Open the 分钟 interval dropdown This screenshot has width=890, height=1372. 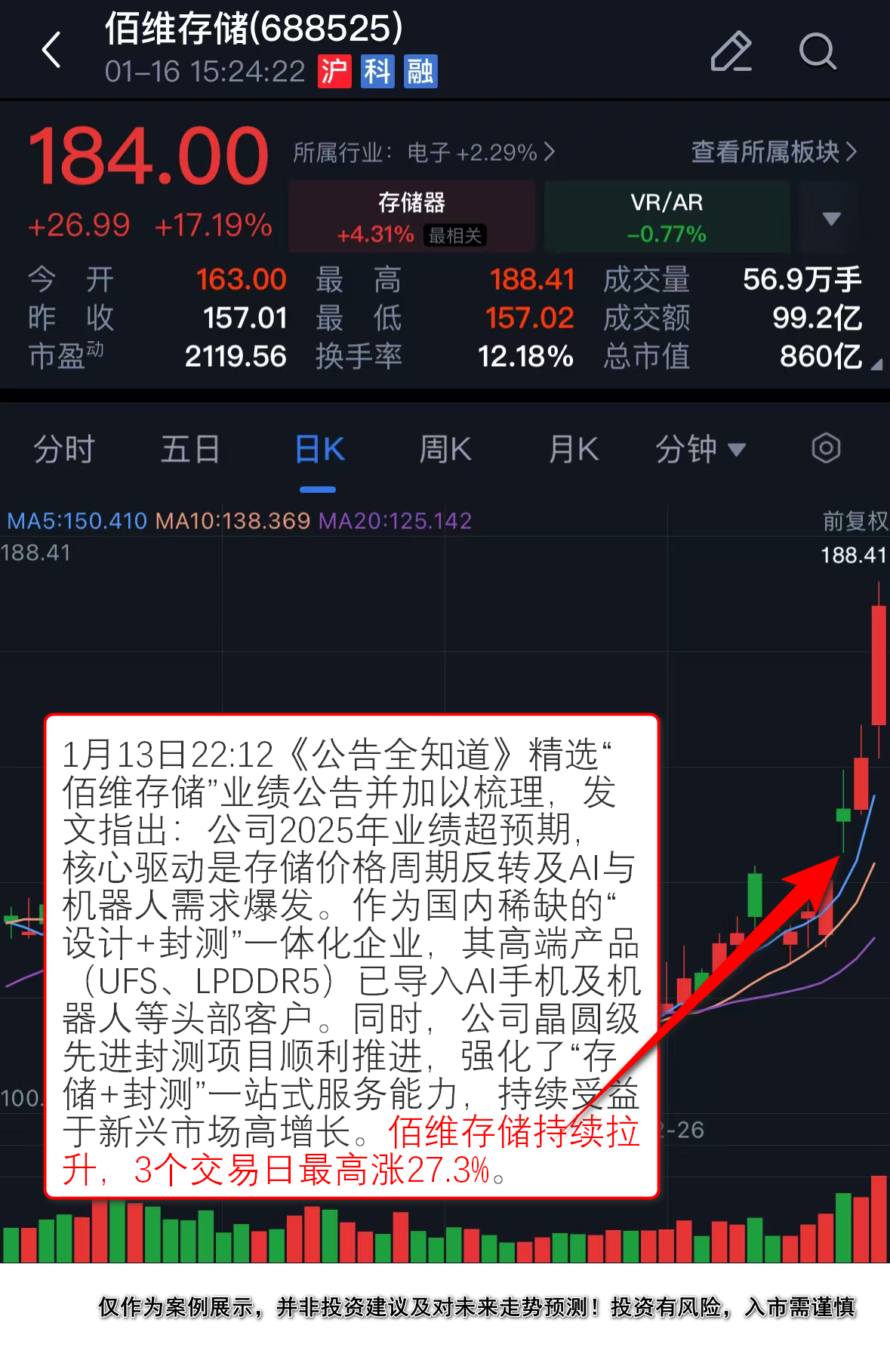coord(700,450)
